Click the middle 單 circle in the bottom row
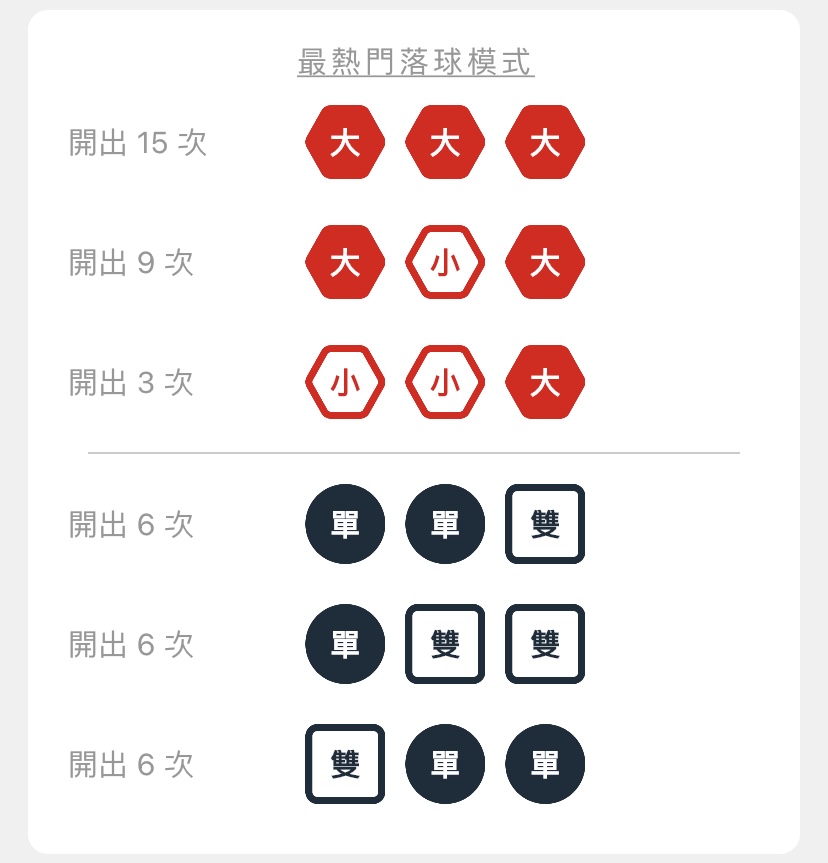Image resolution: width=828 pixels, height=863 pixels. (x=444, y=763)
